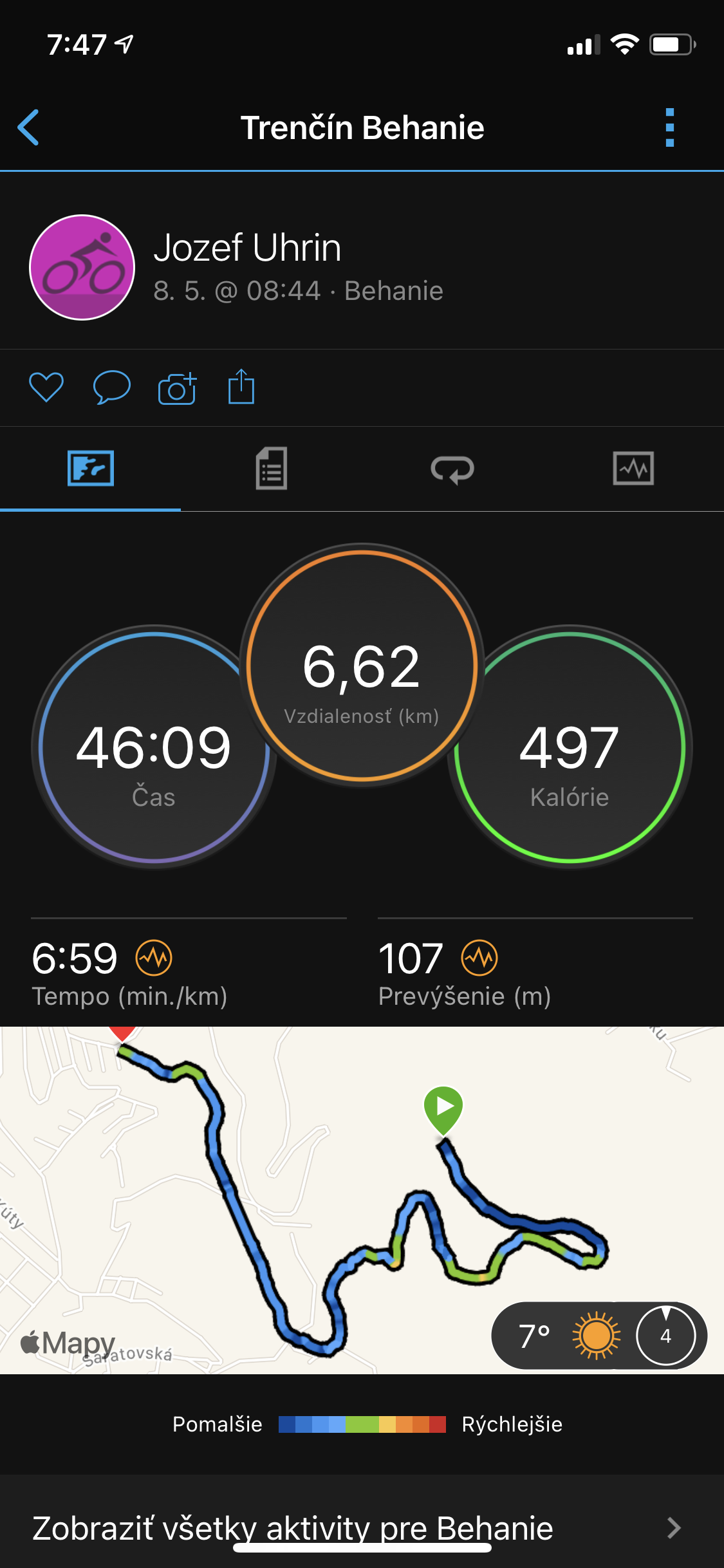This screenshot has width=724, height=1568.
Task: Like this activity with the heart icon
Action: click(x=46, y=387)
